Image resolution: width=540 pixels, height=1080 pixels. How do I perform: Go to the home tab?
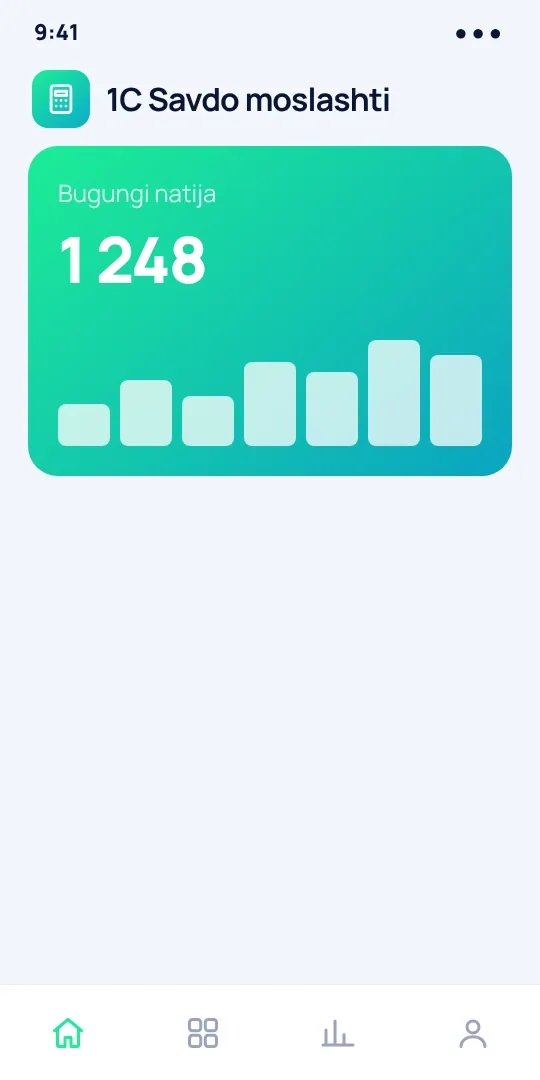point(68,1033)
